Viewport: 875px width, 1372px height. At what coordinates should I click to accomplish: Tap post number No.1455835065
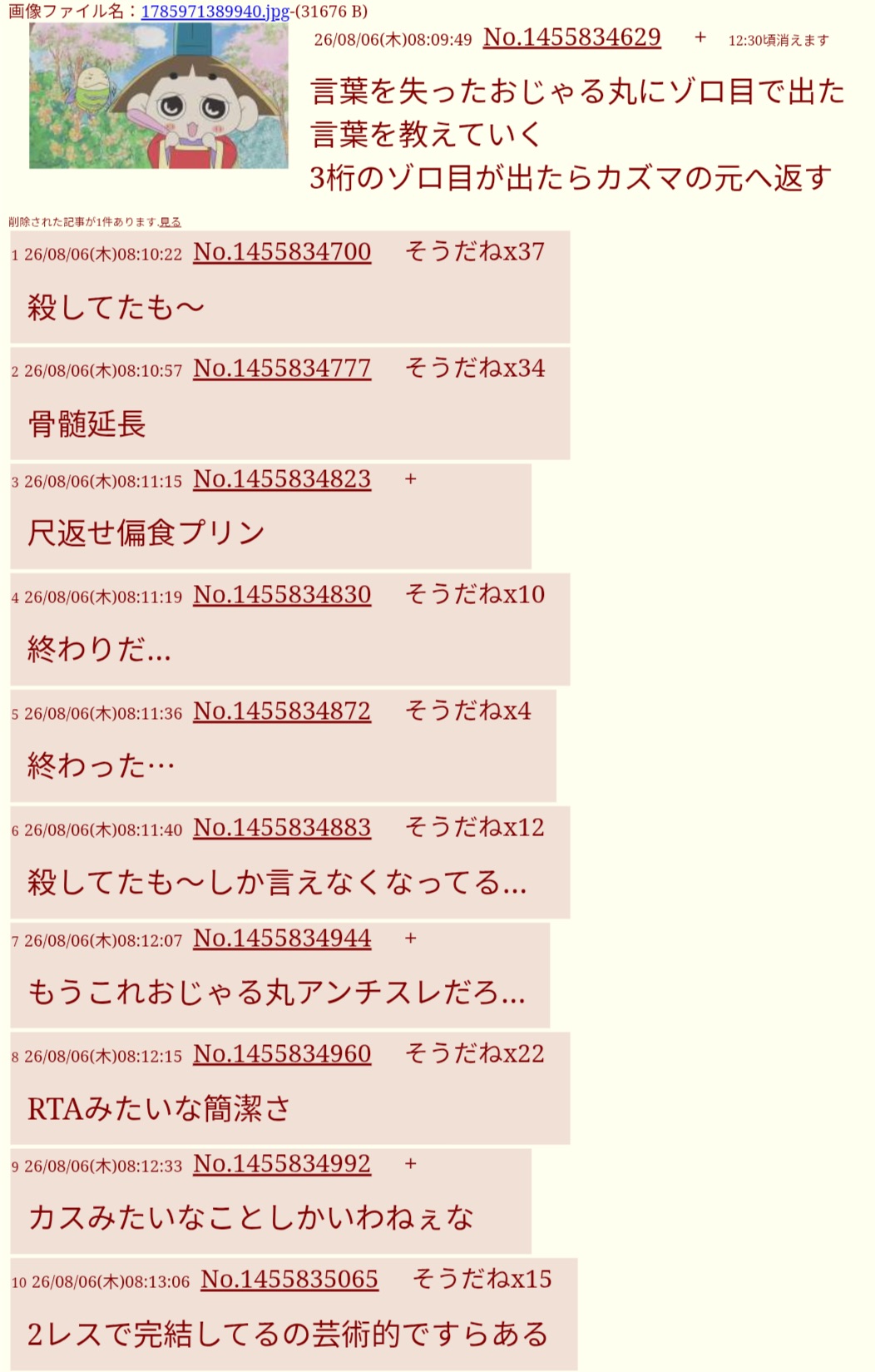tap(289, 1280)
